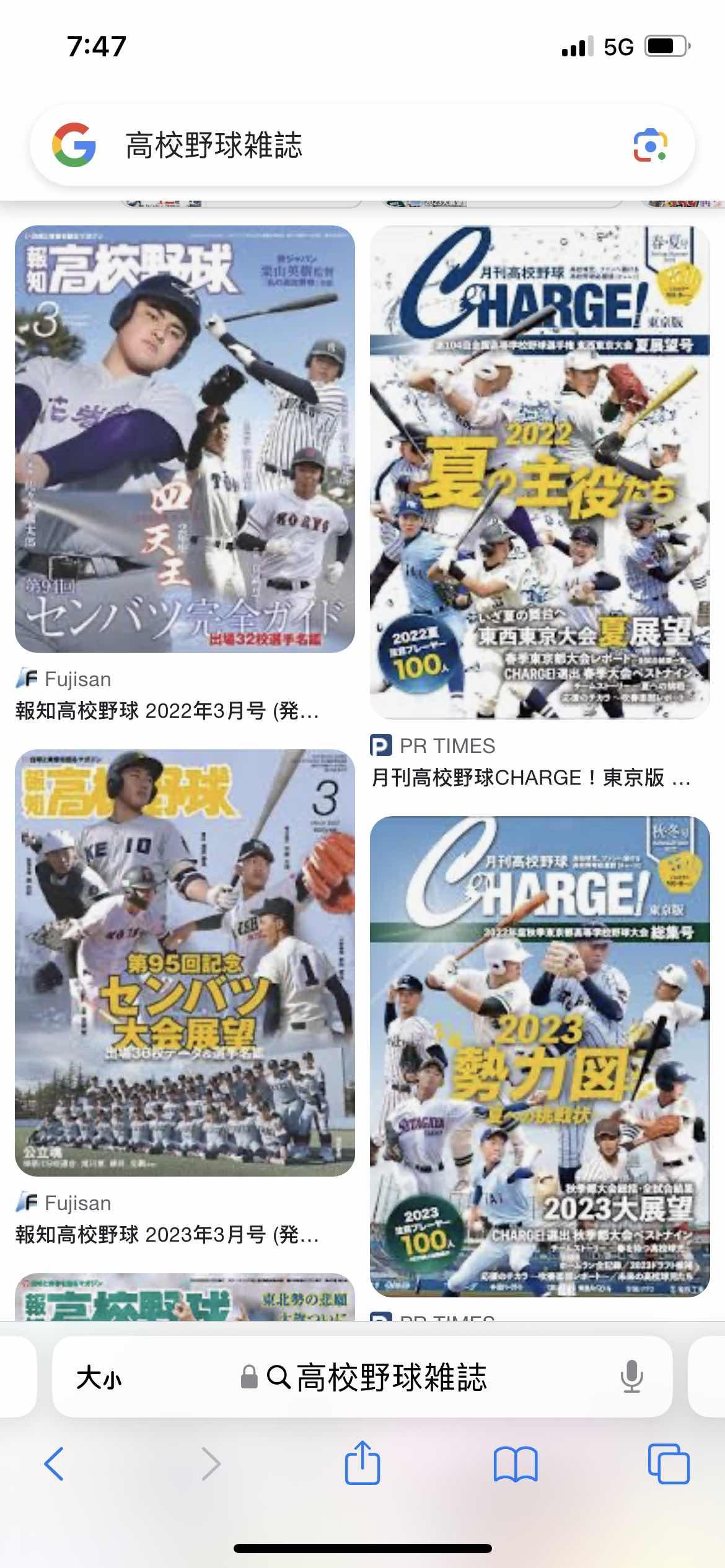The image size is (725, 1568).
Task: Open 報知高校野球 2022年3月号 image result
Action: click(x=185, y=438)
